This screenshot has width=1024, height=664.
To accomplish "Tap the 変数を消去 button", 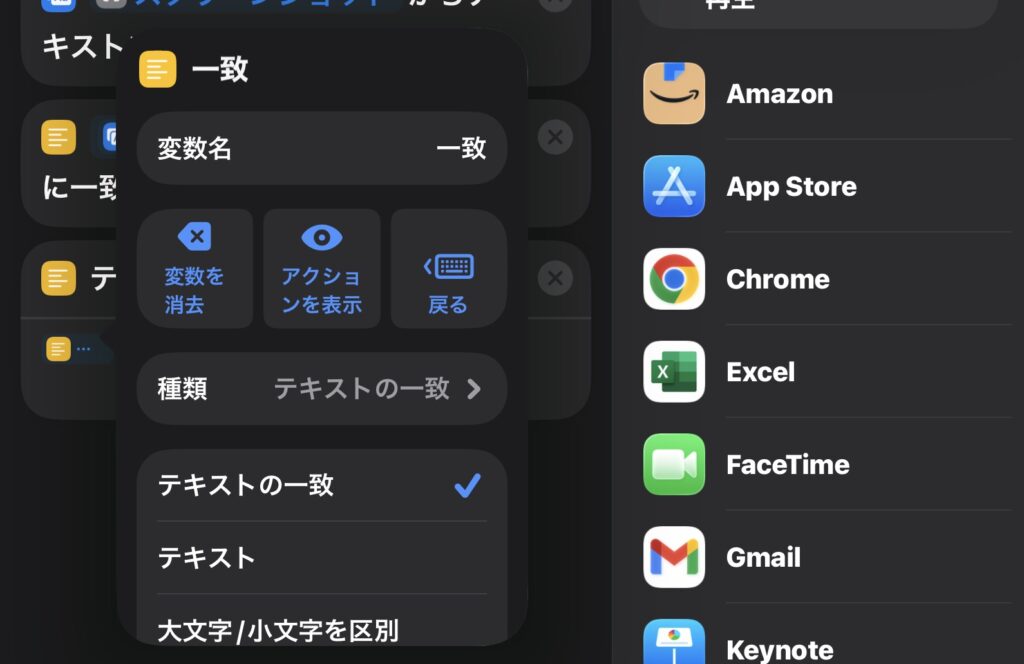I will [195, 268].
